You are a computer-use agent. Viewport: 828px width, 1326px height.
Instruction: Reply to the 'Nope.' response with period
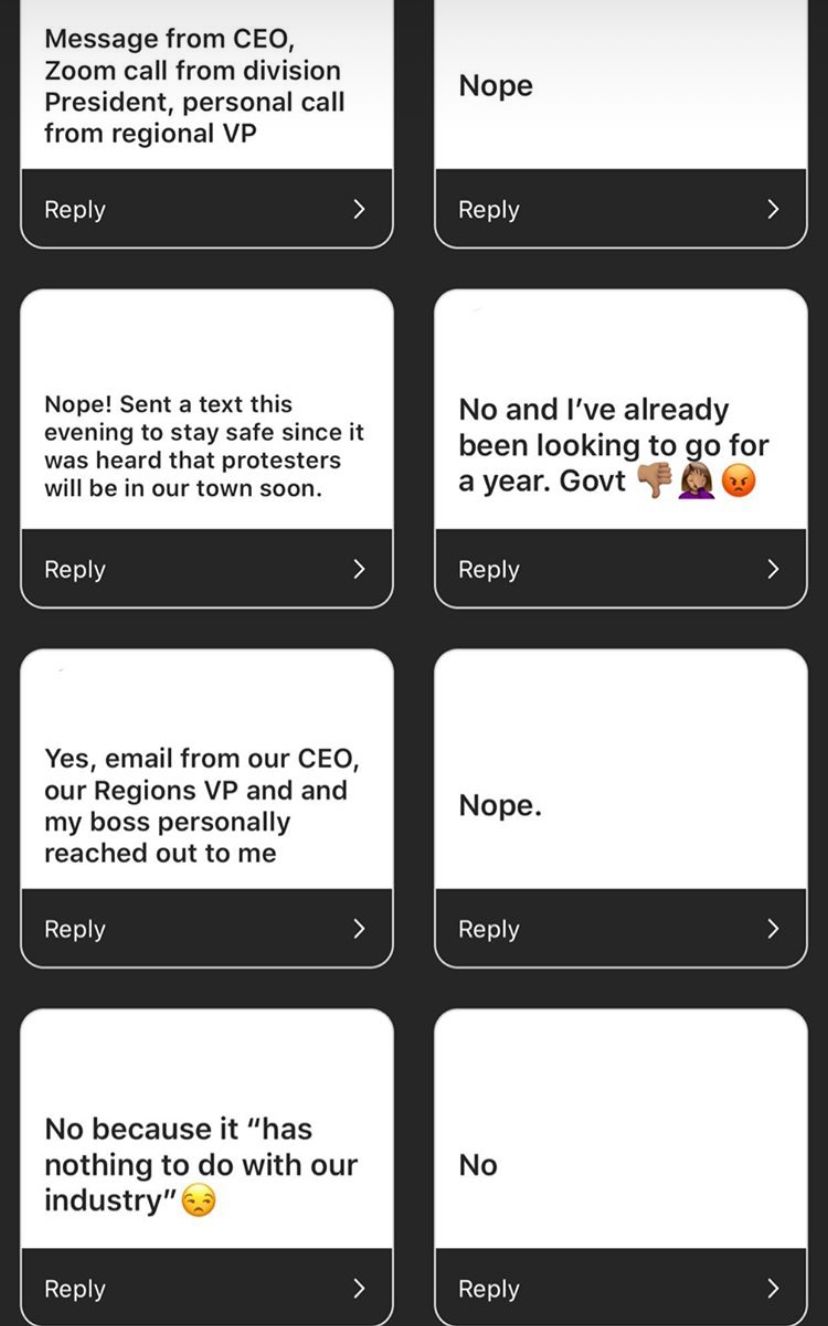coord(620,929)
